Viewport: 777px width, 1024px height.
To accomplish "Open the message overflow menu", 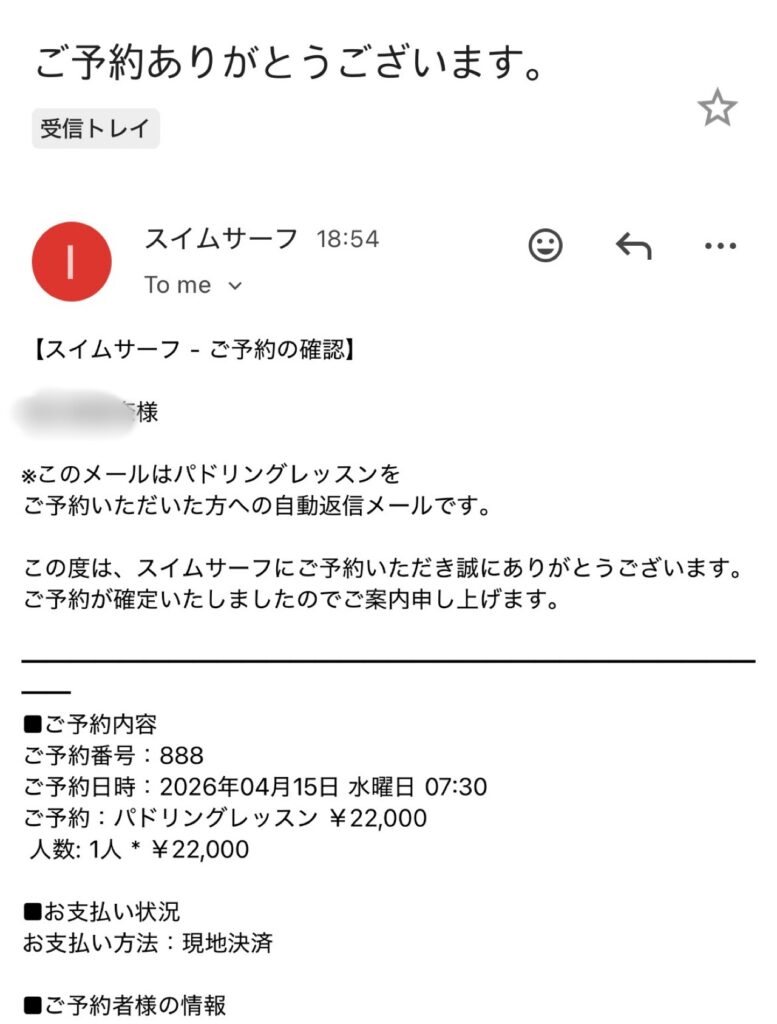I will (720, 246).
